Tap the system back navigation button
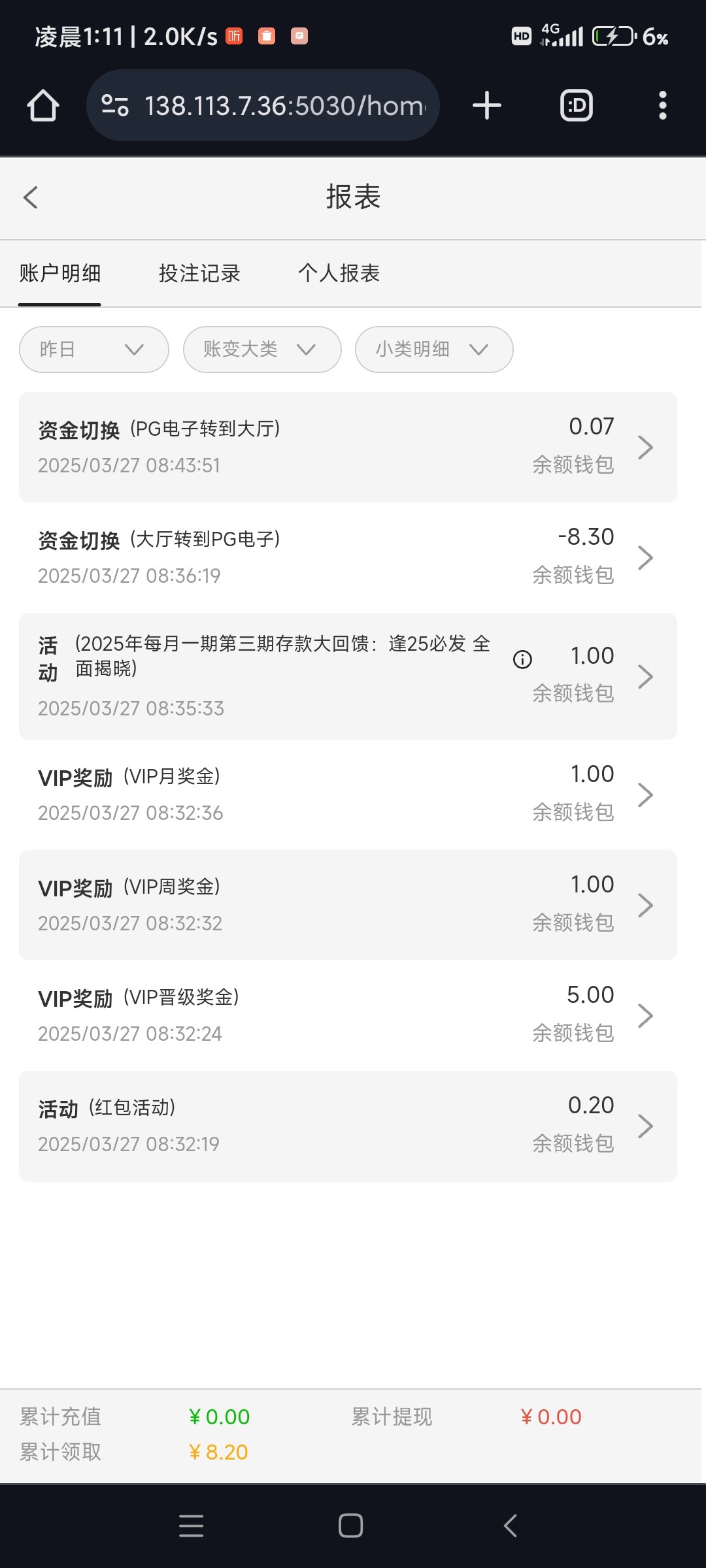Screen dimensions: 706x1568 (511, 1526)
